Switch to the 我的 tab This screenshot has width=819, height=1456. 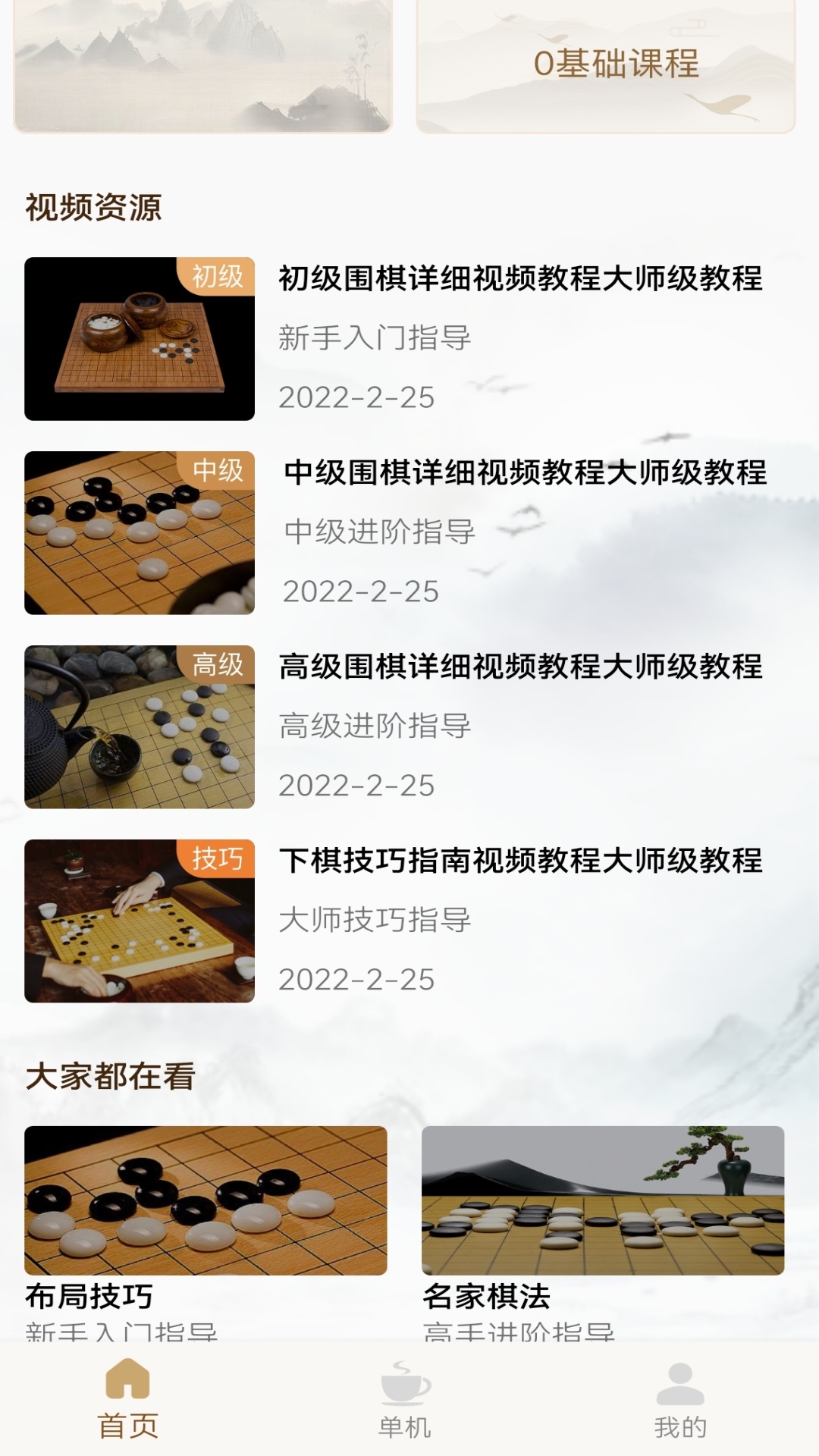click(x=680, y=1399)
